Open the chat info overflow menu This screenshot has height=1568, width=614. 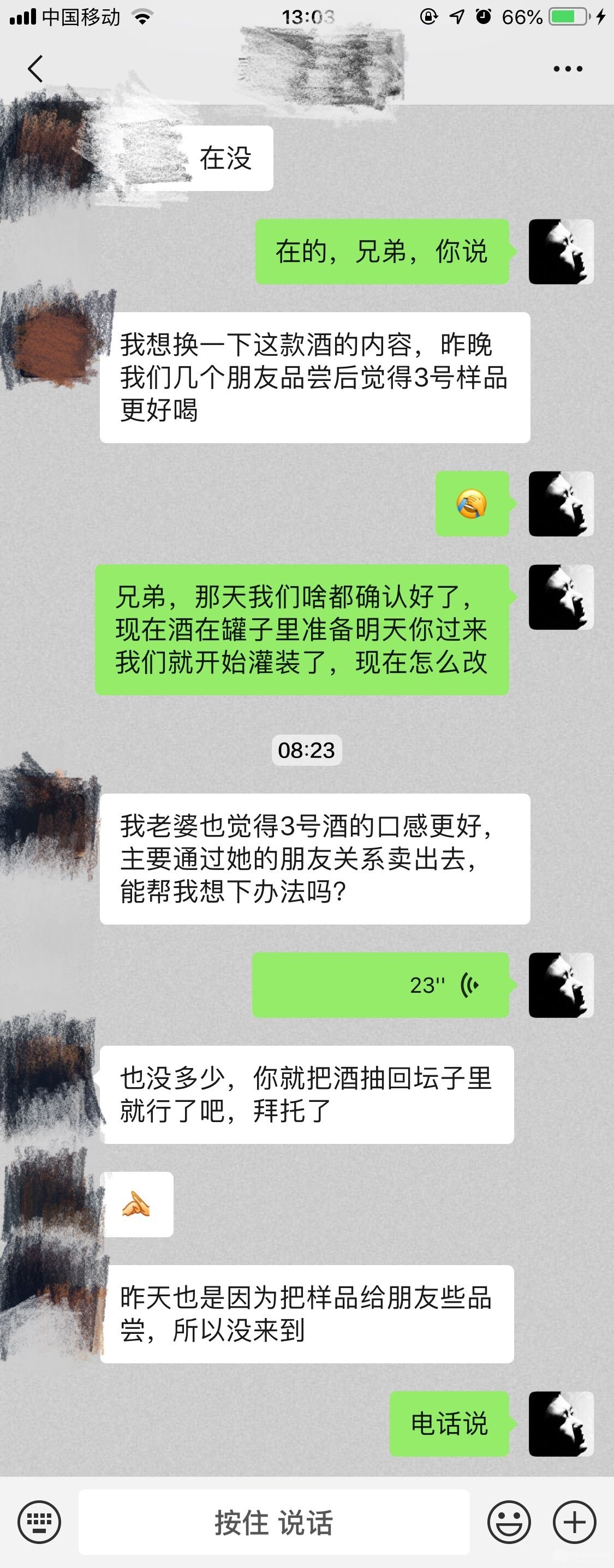click(x=567, y=69)
